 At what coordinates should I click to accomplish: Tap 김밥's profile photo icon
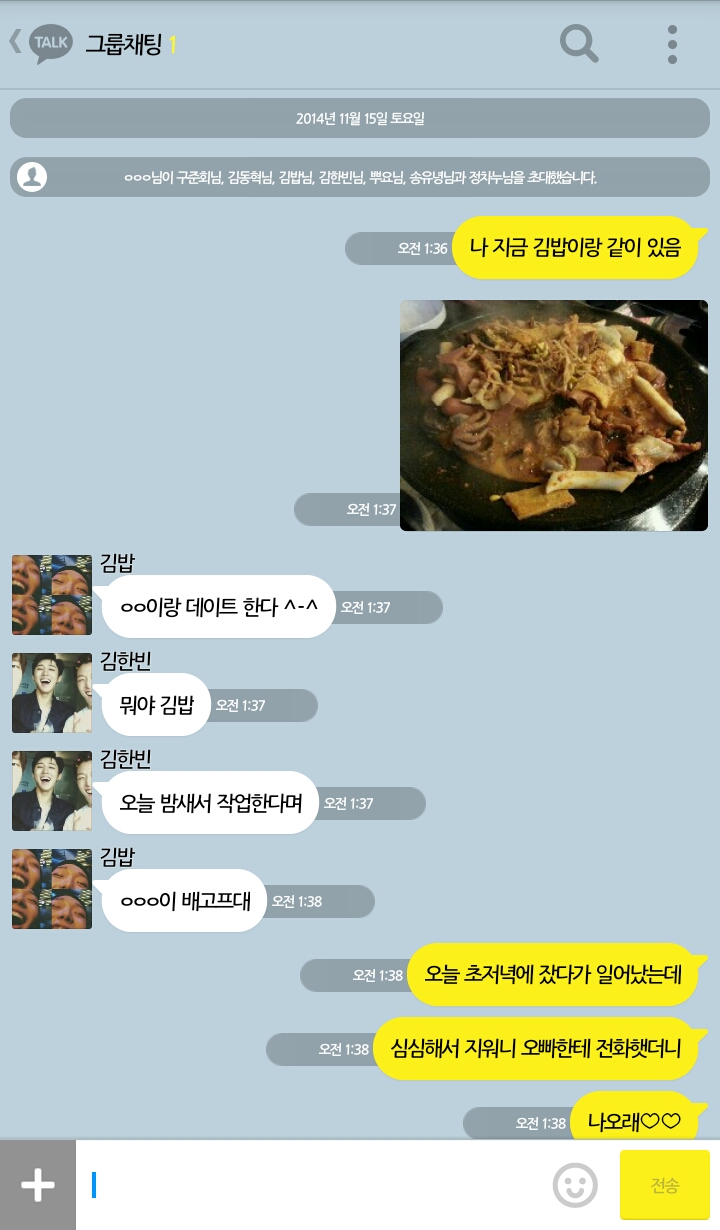[x=51, y=595]
